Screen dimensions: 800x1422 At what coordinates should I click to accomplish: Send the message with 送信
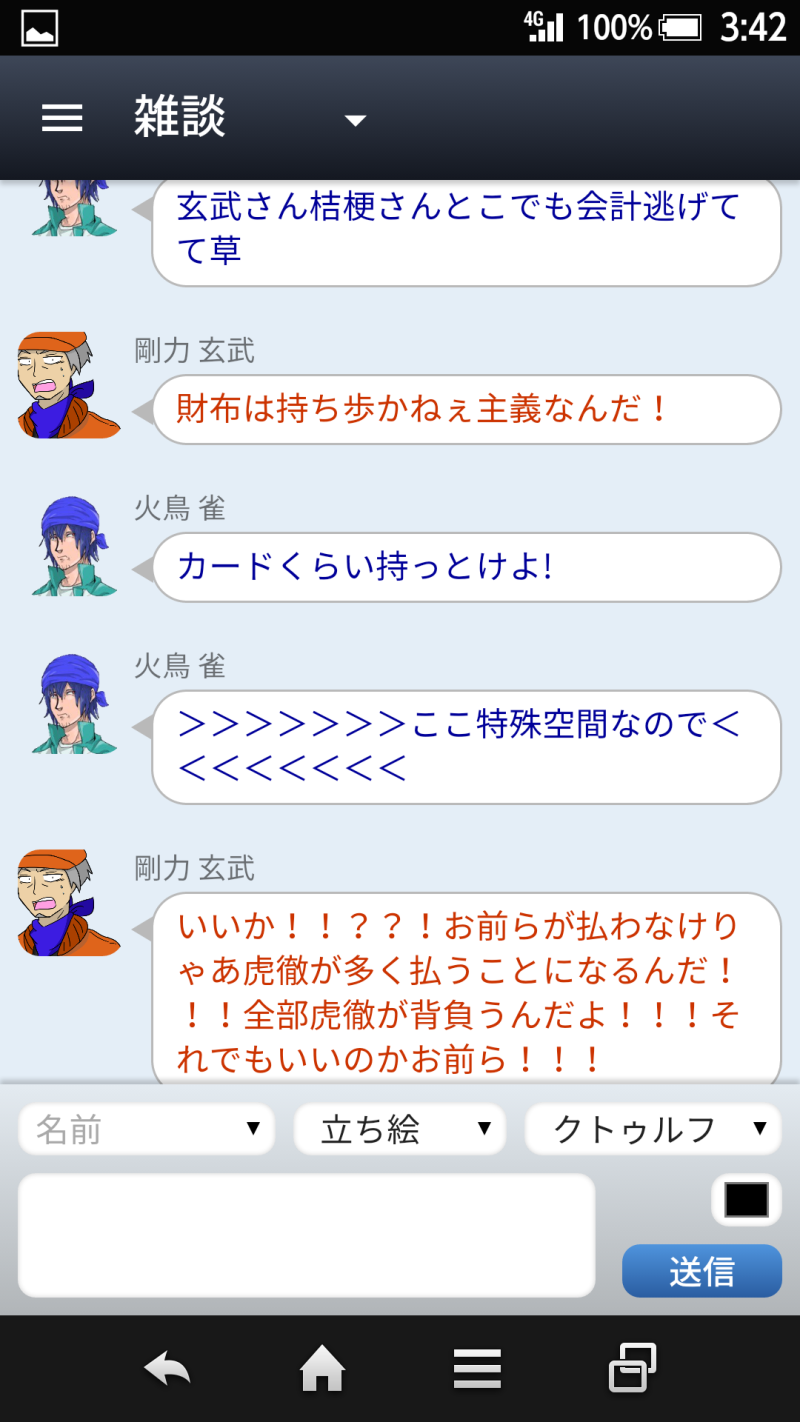(x=701, y=1271)
